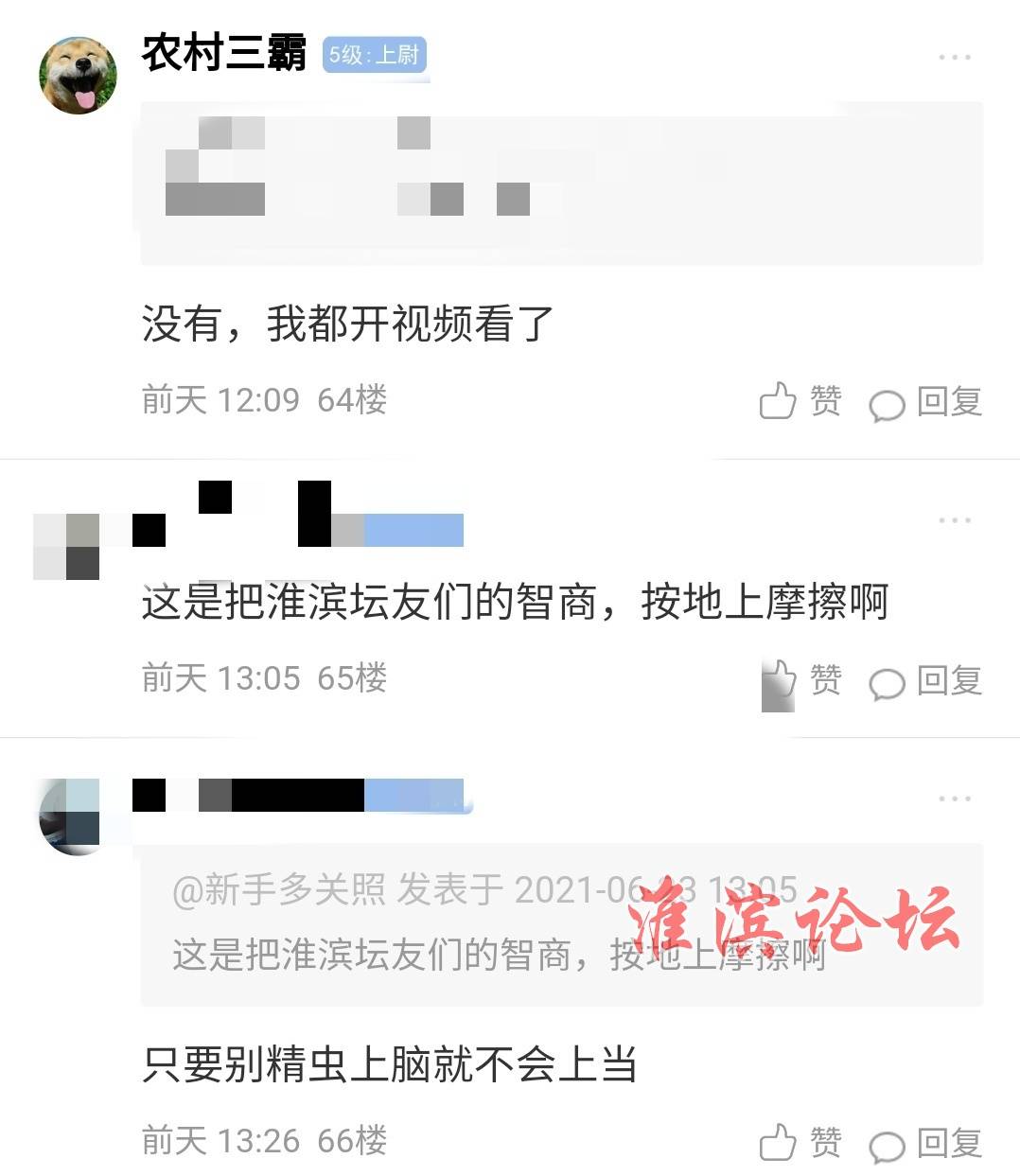Image resolution: width=1020 pixels, height=1176 pixels.
Task: Open overflow menu on the 66楼 comment
Action: [x=954, y=799]
